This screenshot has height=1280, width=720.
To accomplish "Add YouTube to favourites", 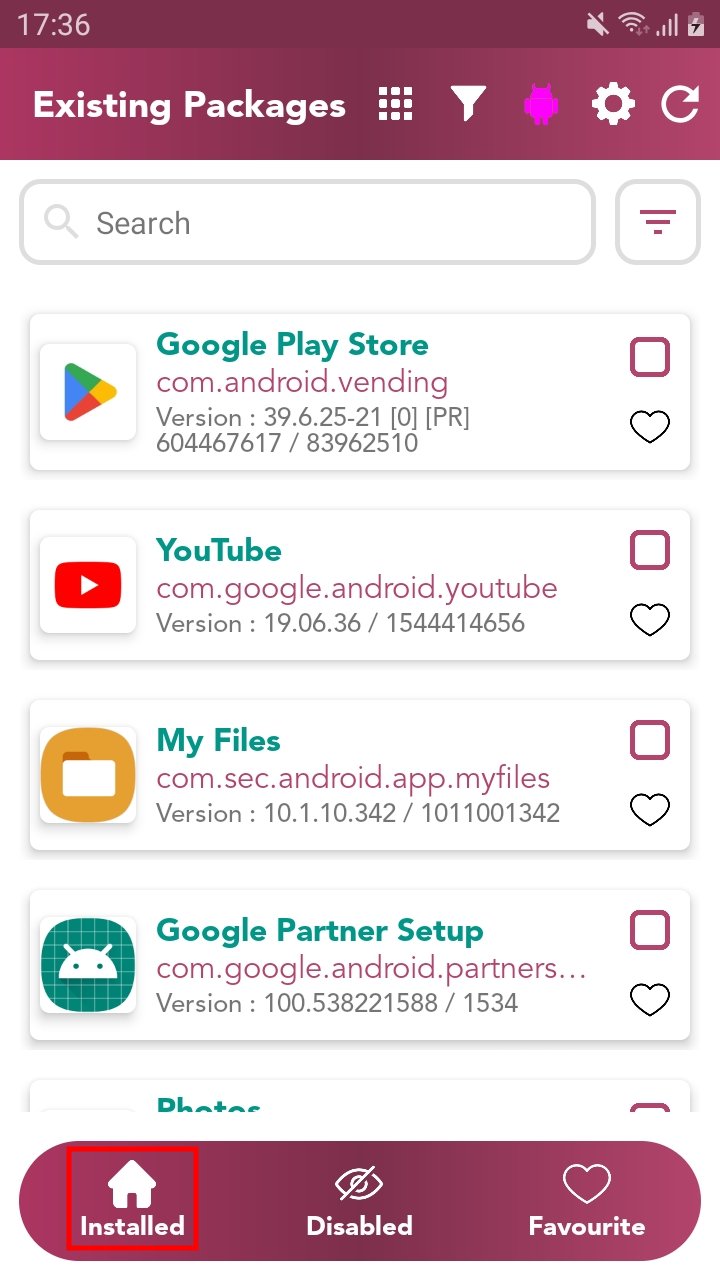I will (x=650, y=620).
